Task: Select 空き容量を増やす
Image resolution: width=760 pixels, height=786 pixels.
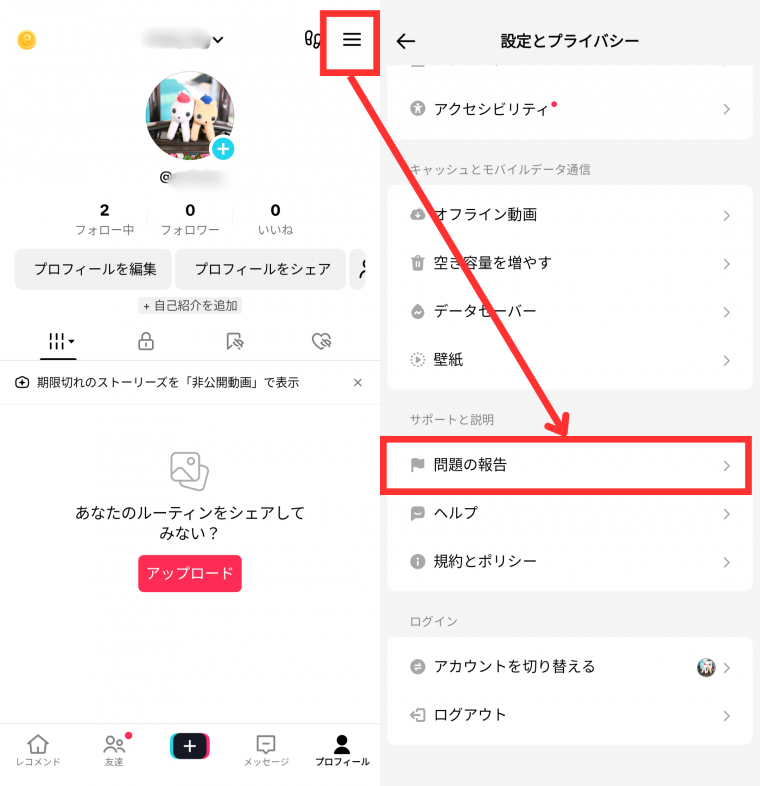Action: [x=568, y=263]
